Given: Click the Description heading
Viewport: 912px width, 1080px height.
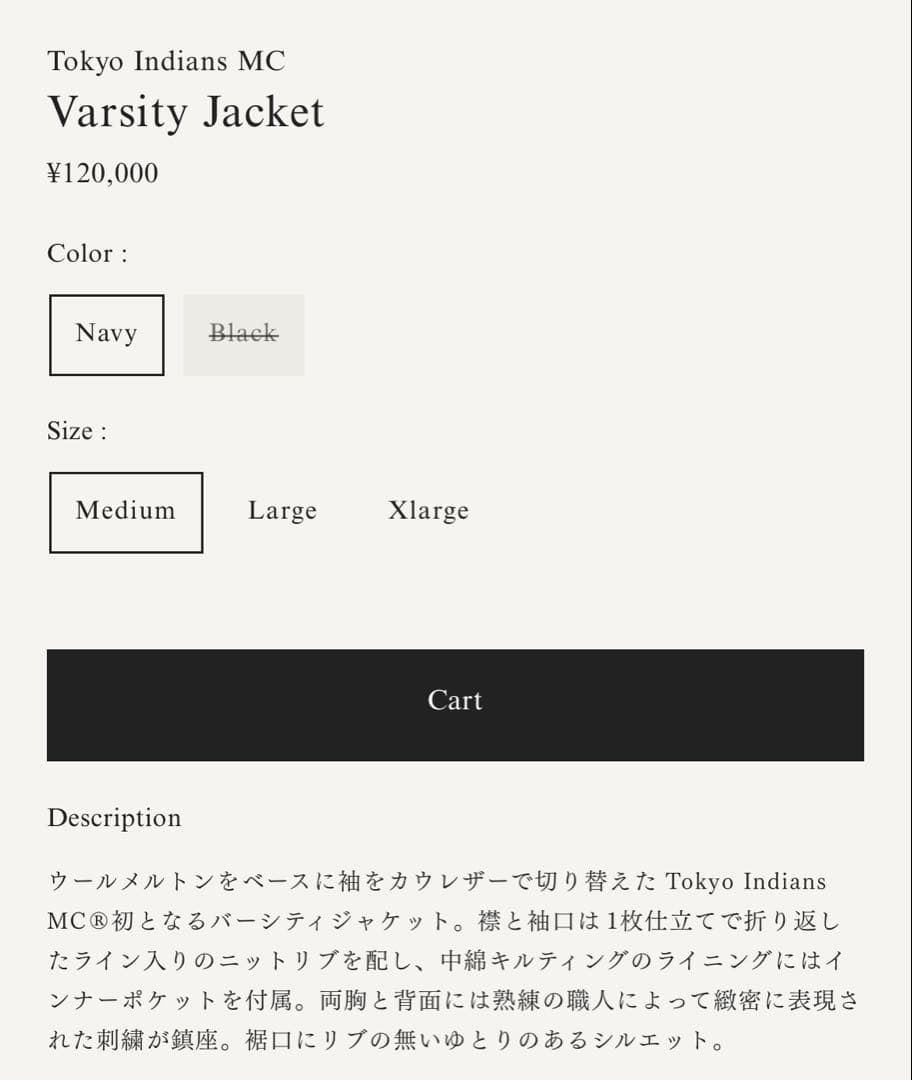Looking at the screenshot, I should coord(113,818).
